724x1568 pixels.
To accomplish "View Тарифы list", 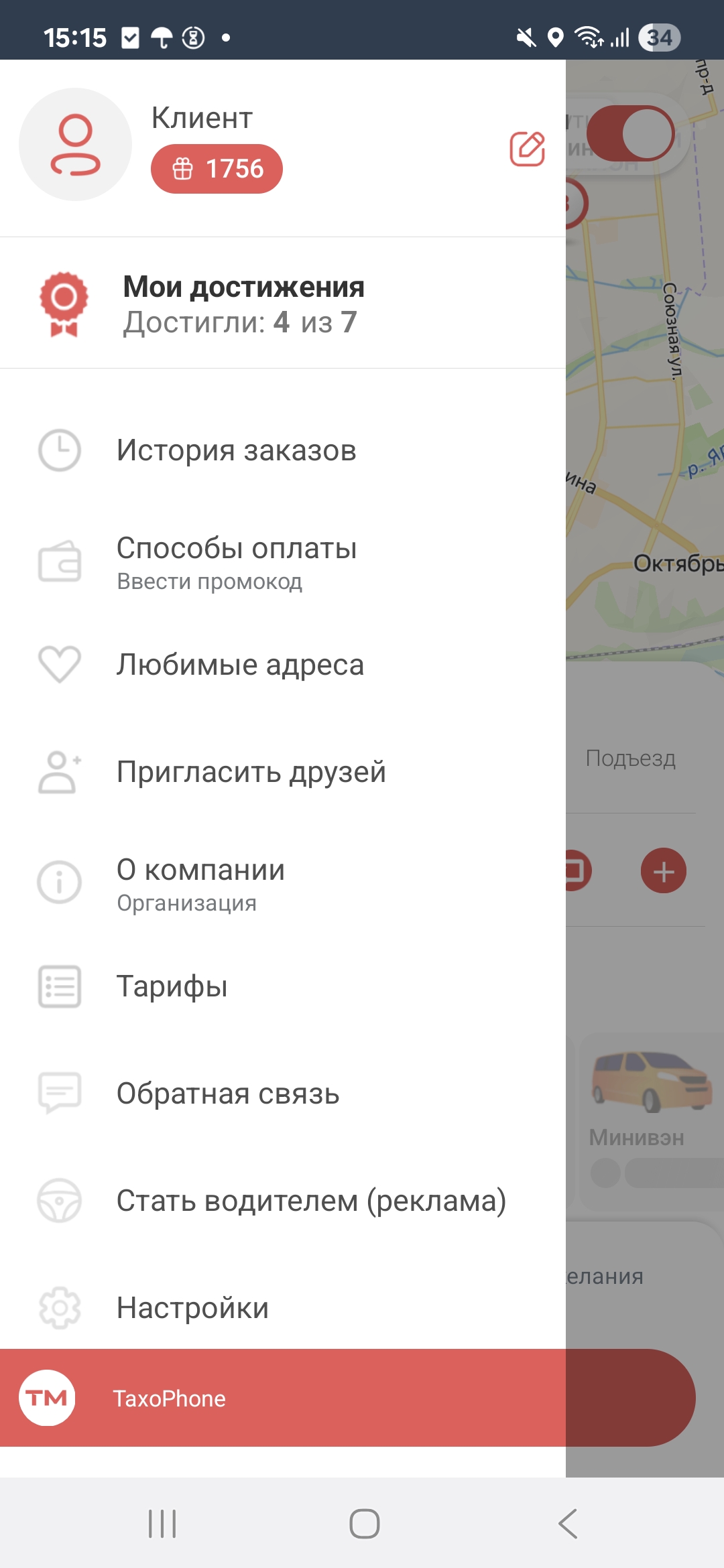I will pyautogui.click(x=172, y=986).
